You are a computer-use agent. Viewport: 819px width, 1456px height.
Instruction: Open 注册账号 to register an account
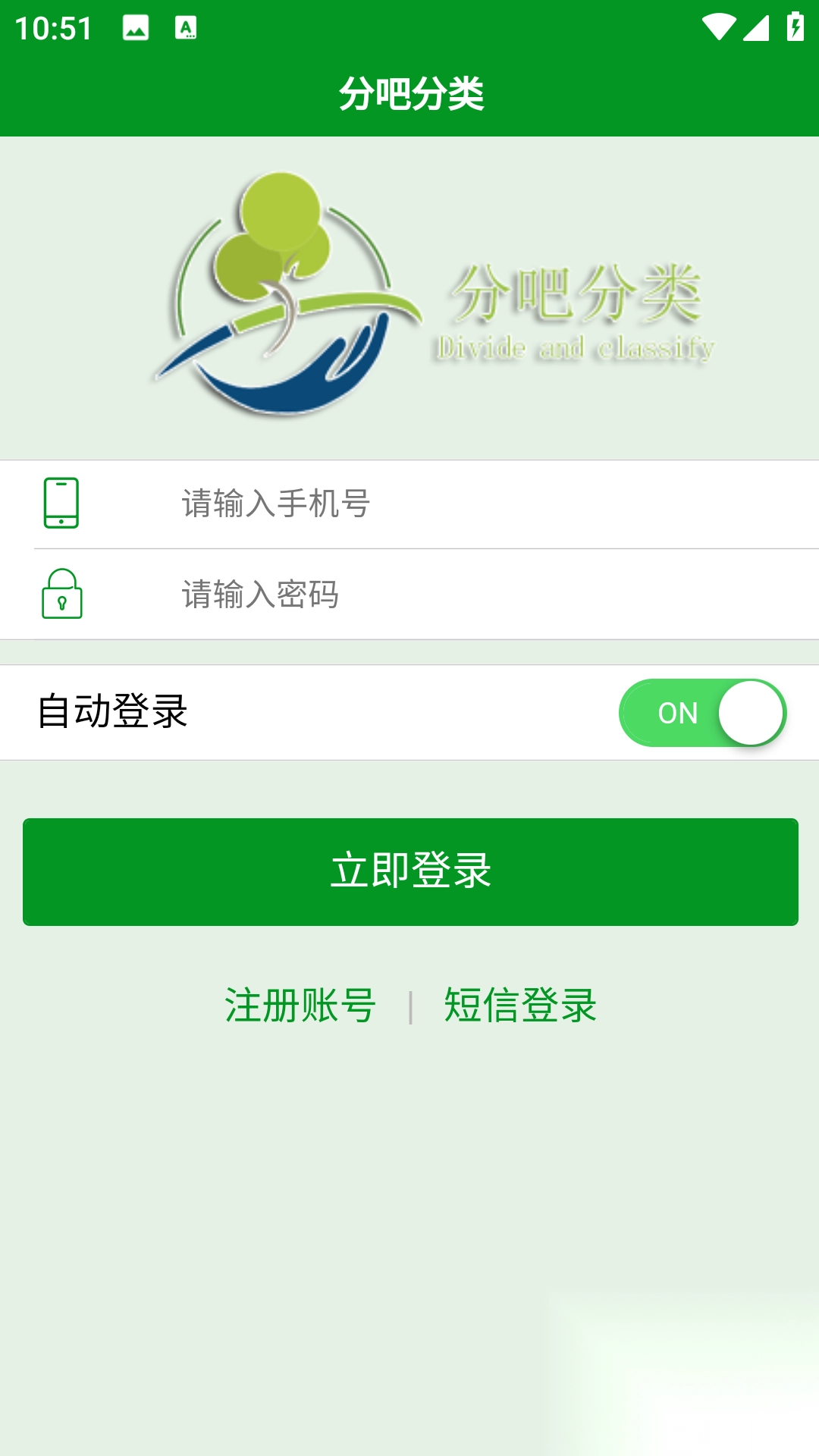click(300, 1008)
